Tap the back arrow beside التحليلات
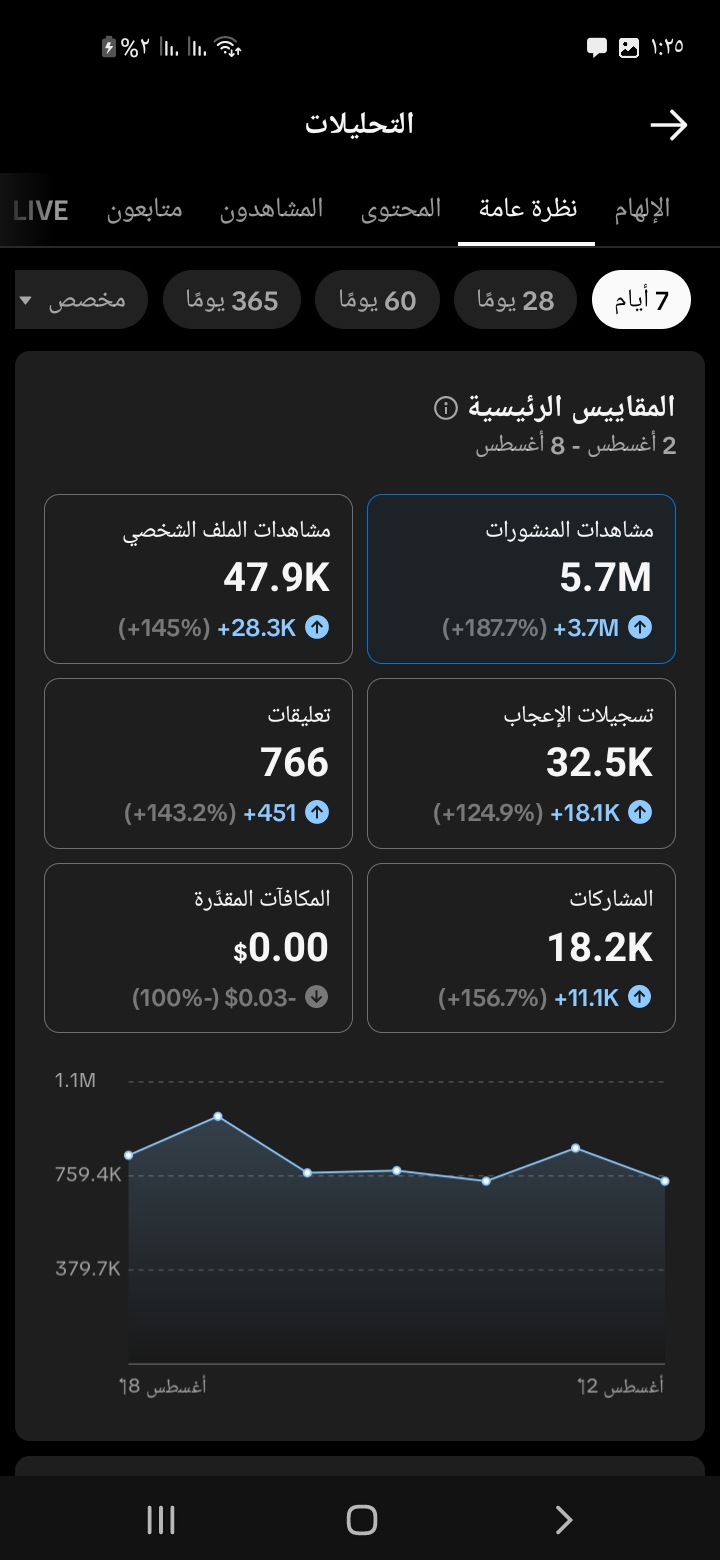 pyautogui.click(x=668, y=125)
